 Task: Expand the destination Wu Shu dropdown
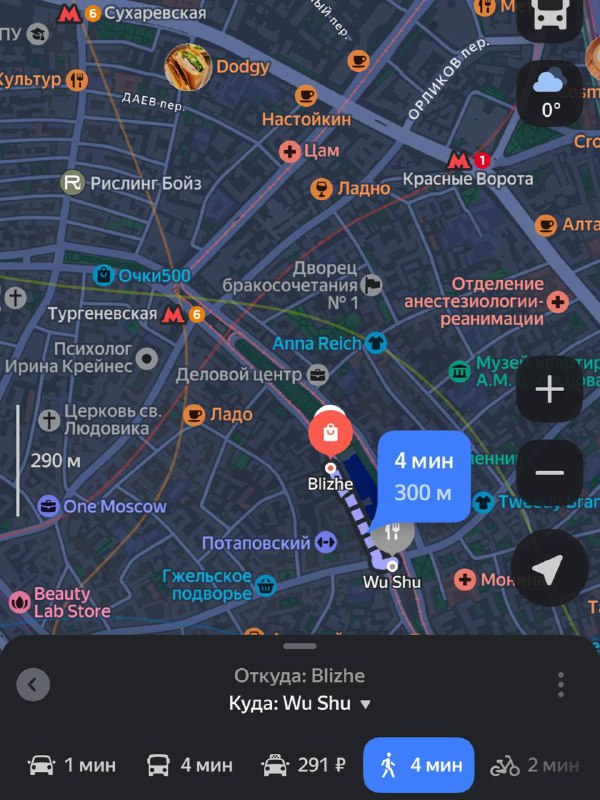tap(365, 704)
